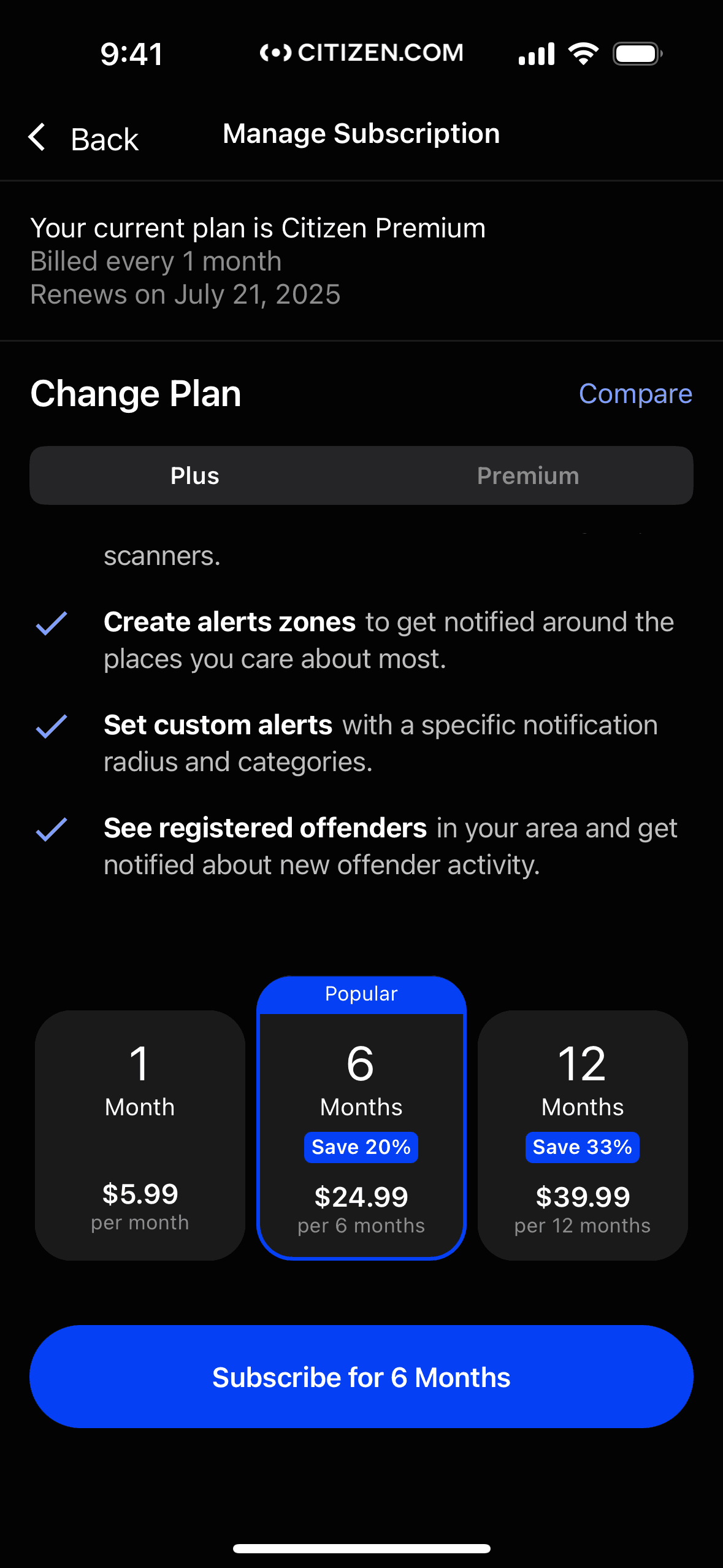Tap the Save 33% badge
The width and height of the screenshot is (723, 1568).
(x=581, y=1147)
